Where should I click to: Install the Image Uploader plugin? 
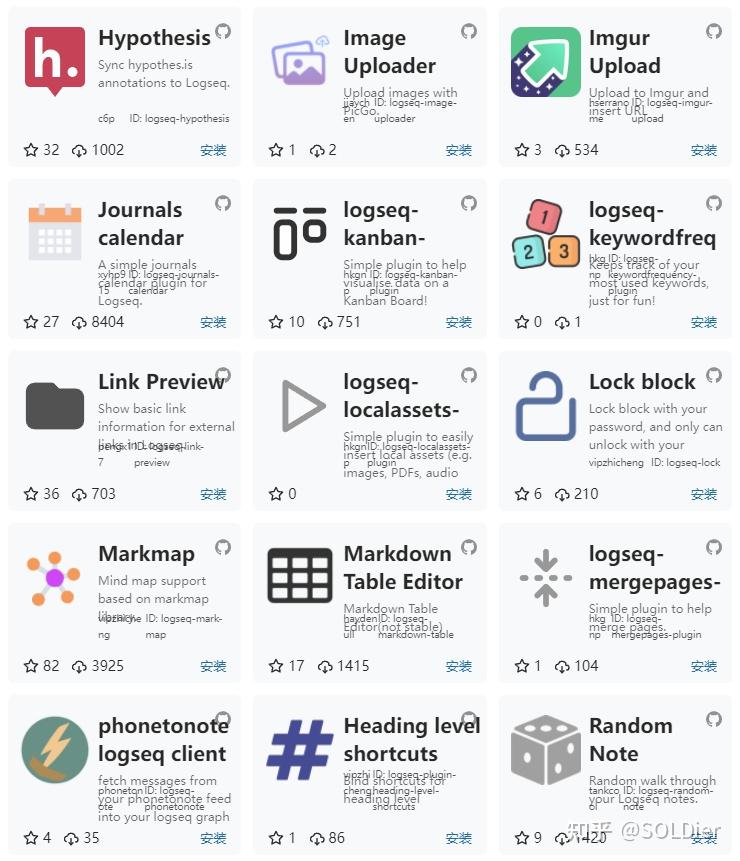click(458, 150)
